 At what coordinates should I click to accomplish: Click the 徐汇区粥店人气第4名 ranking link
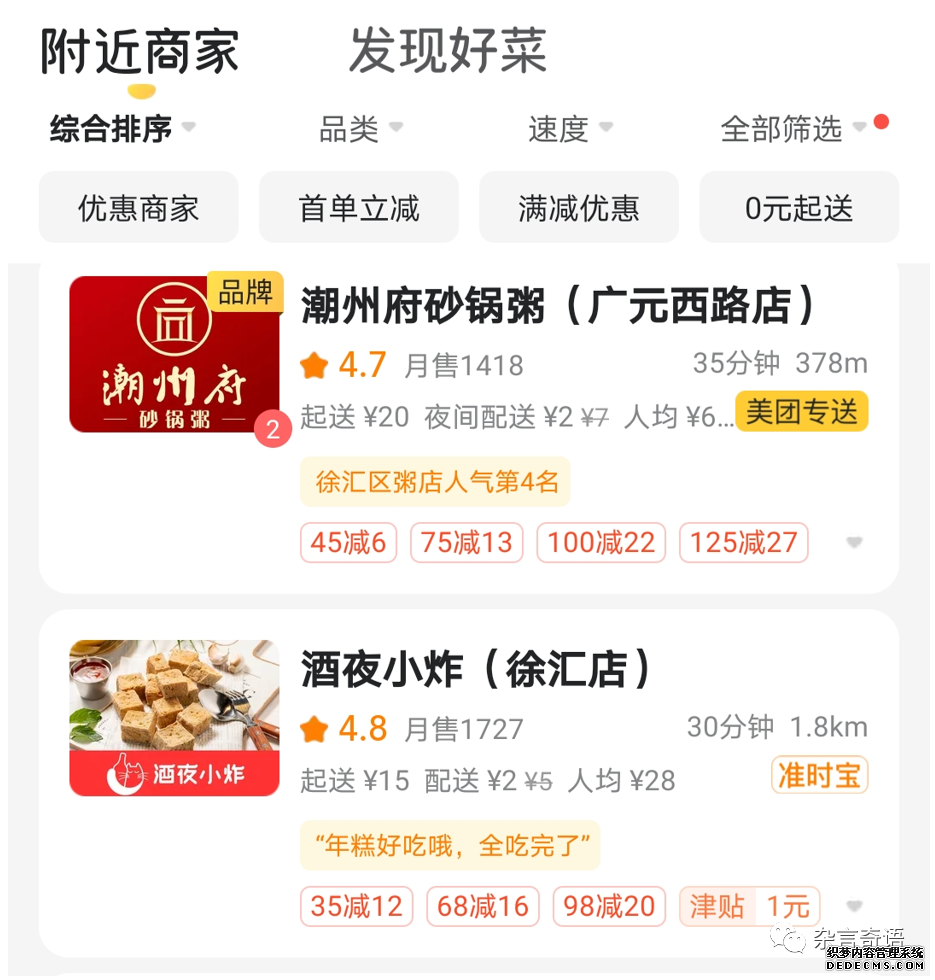pos(436,481)
